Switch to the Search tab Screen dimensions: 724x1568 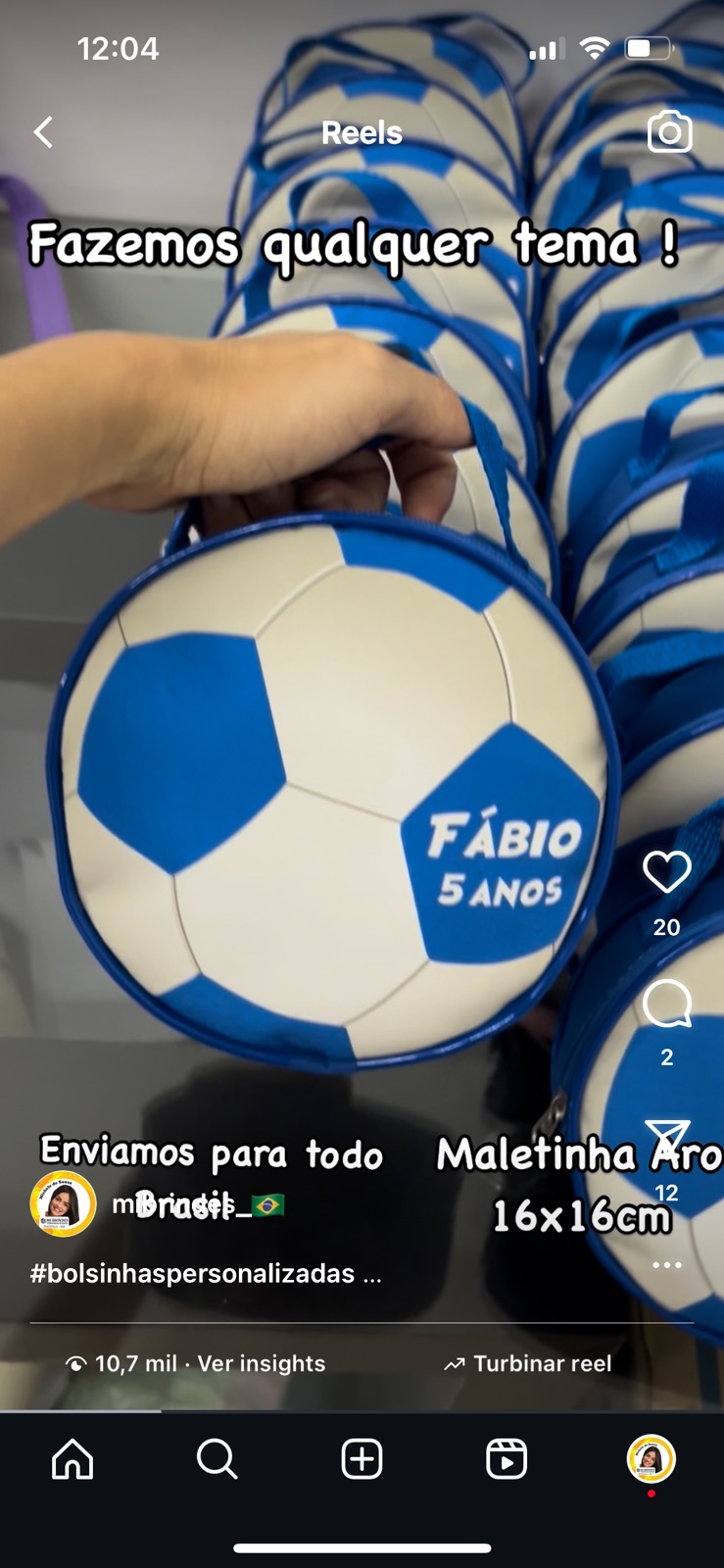pyautogui.click(x=217, y=1459)
